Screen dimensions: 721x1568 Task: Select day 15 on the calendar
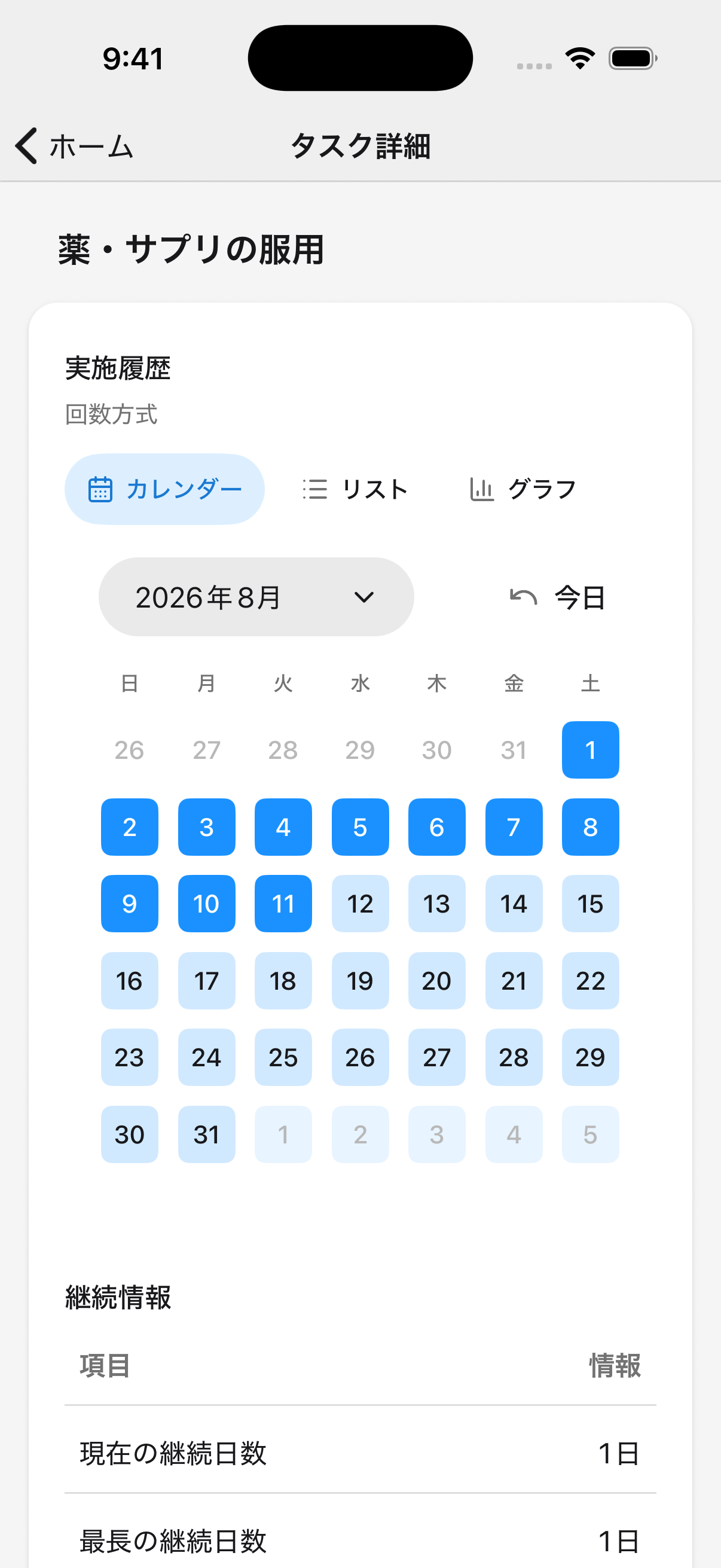click(x=590, y=904)
